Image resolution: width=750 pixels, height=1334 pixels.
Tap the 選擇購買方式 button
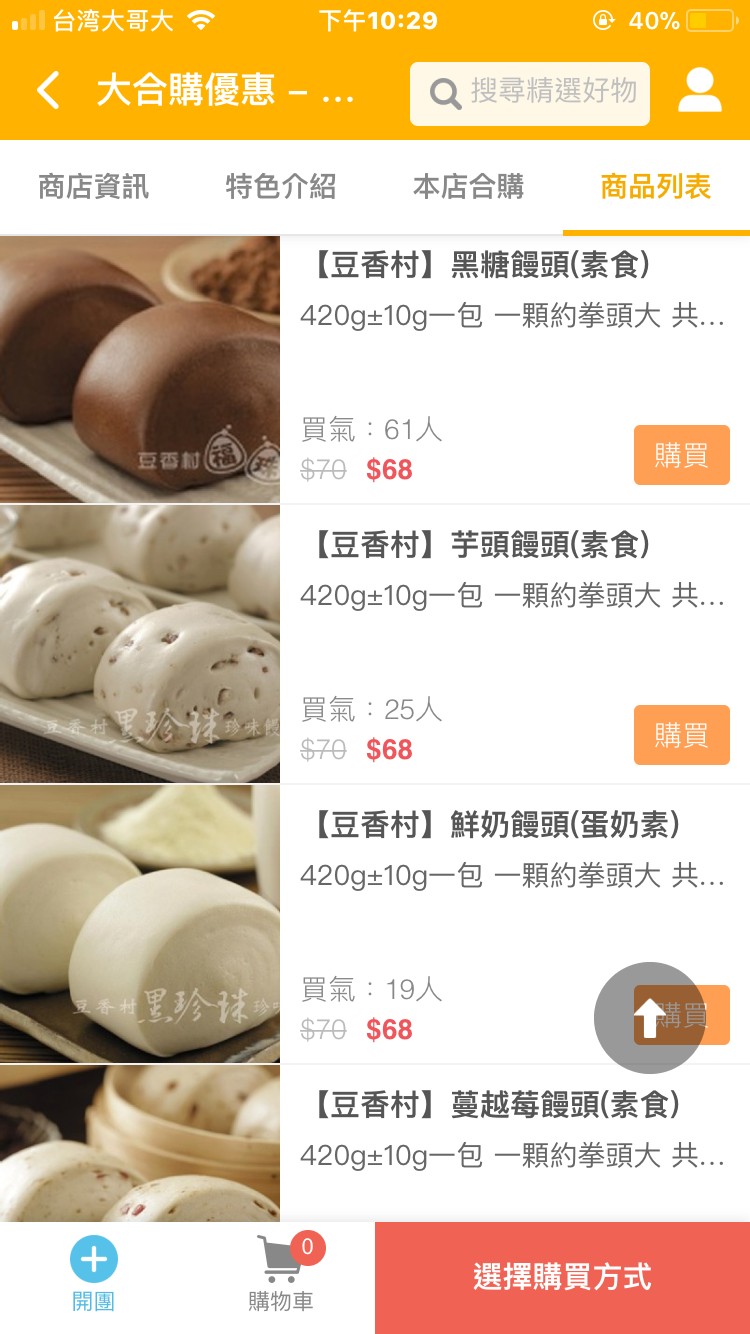(562, 1277)
